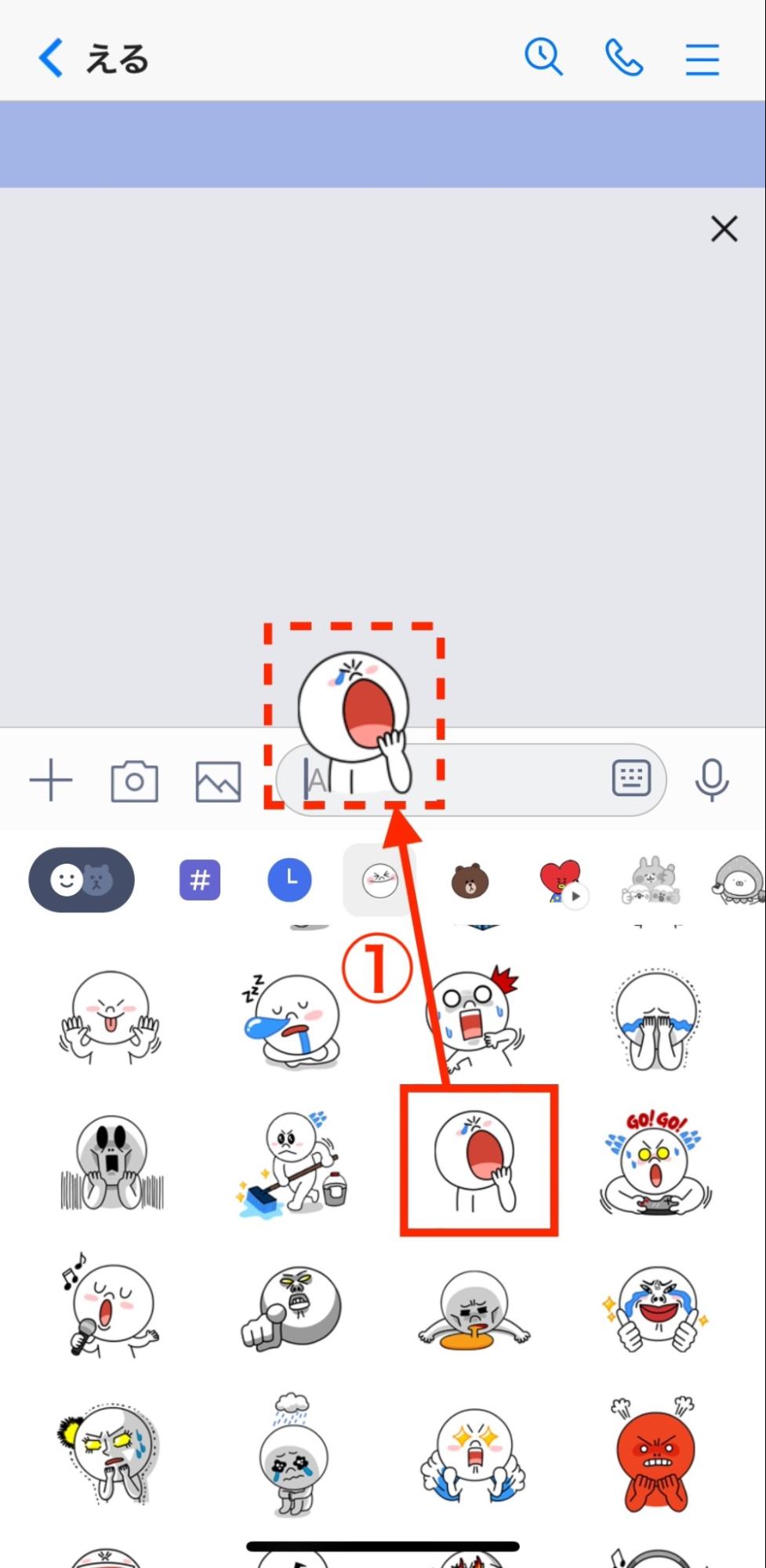Select the Brown bear sticker pack tab
The width and height of the screenshot is (766, 1568).
click(470, 881)
